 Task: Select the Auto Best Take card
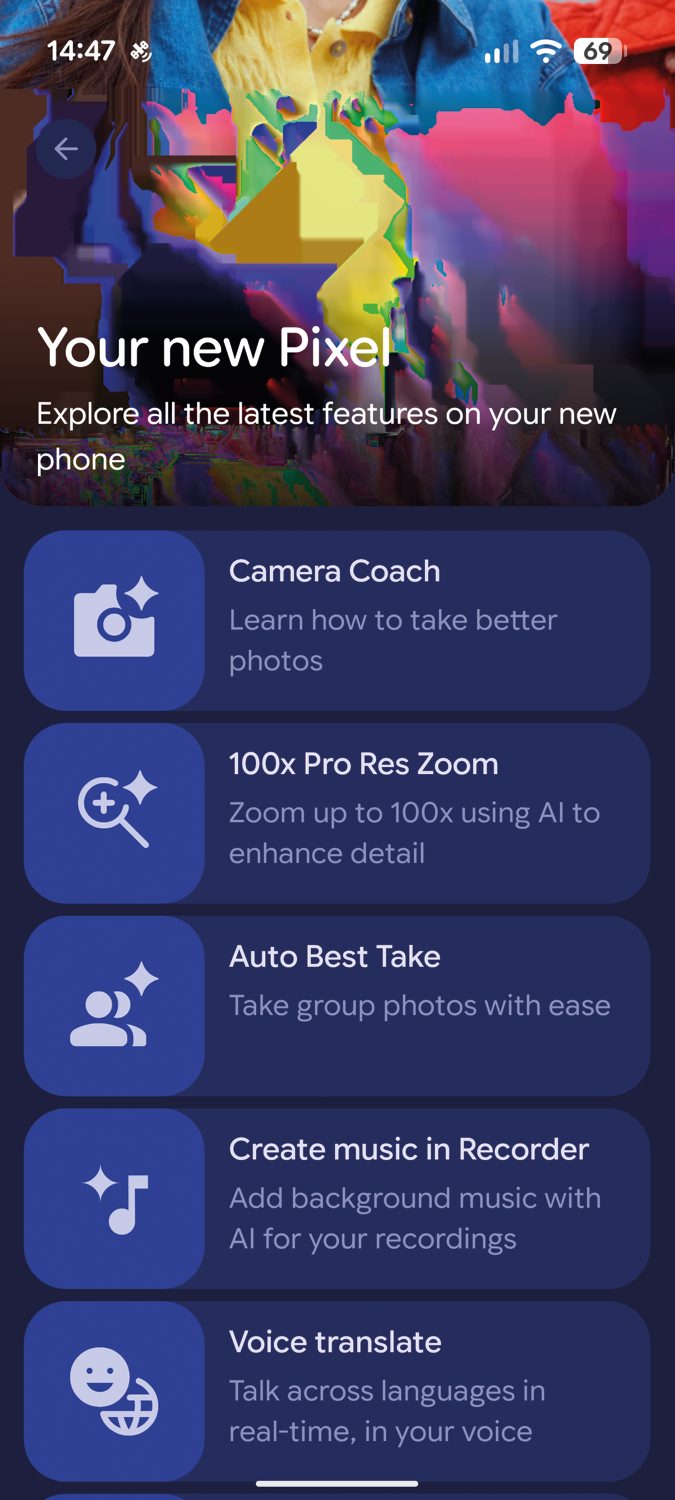point(337,1005)
